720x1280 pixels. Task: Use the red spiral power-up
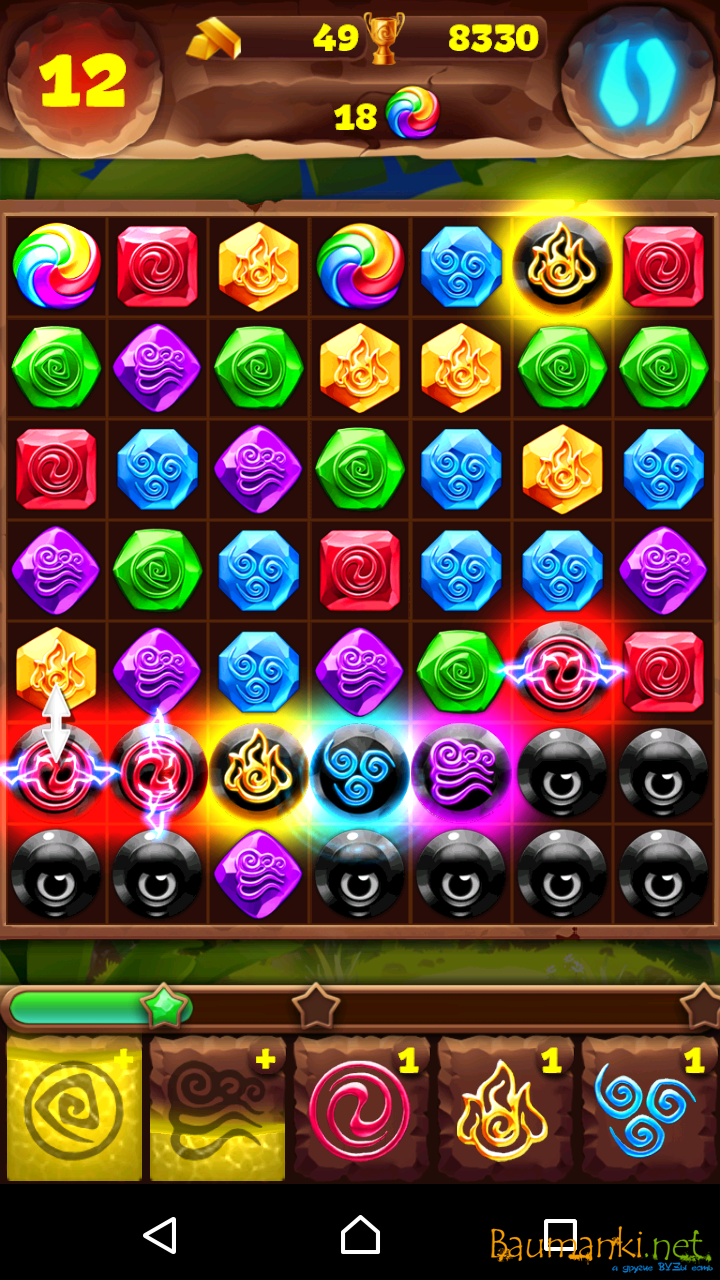click(361, 1108)
